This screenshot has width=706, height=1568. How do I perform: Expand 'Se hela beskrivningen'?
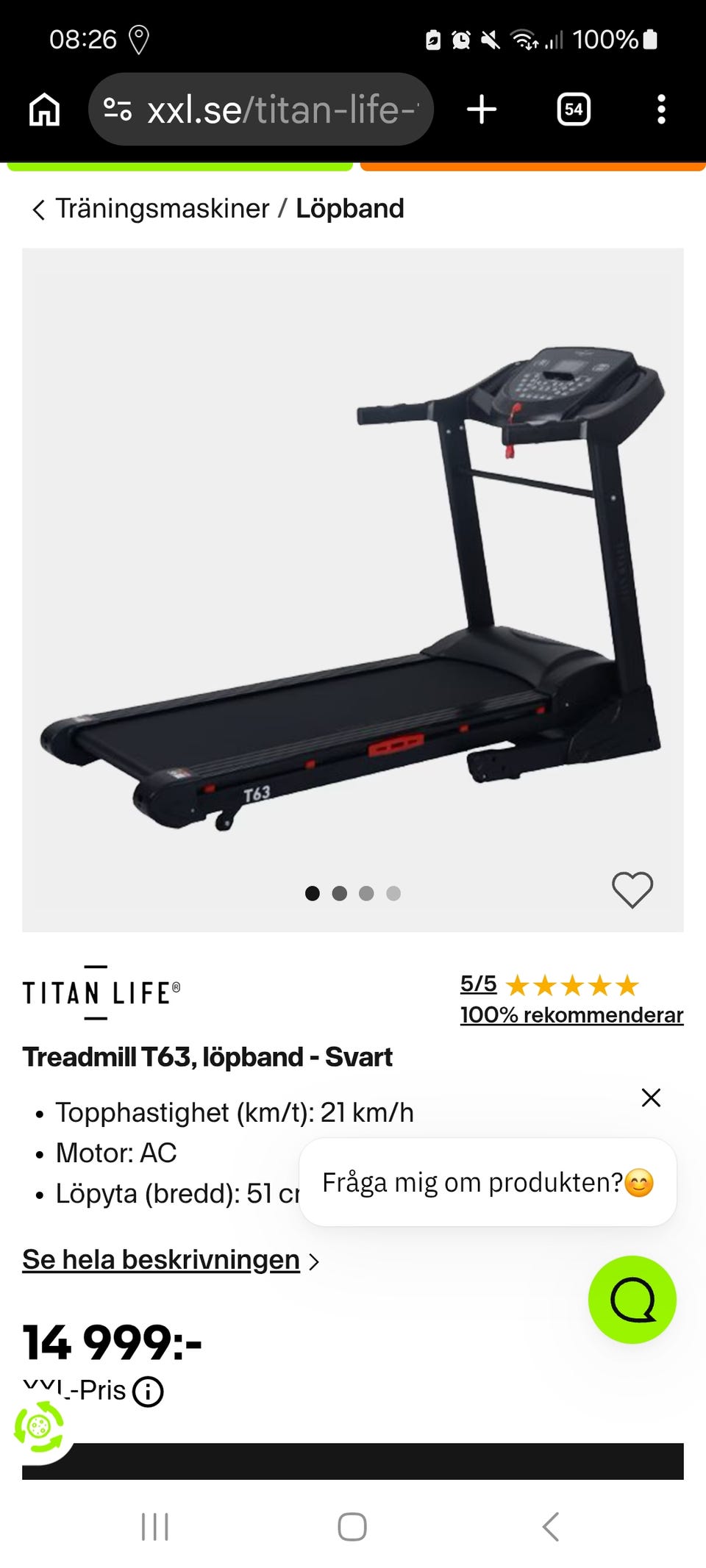tap(161, 1260)
